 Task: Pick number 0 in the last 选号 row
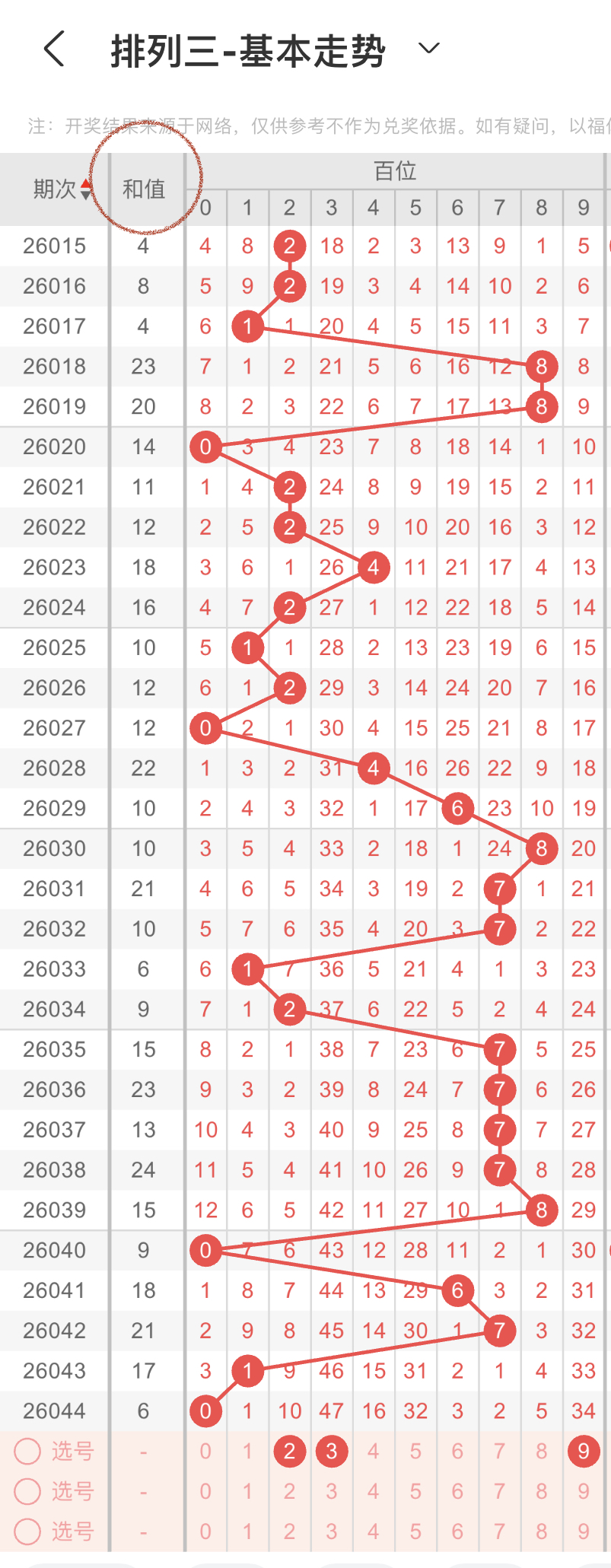coord(205,1531)
